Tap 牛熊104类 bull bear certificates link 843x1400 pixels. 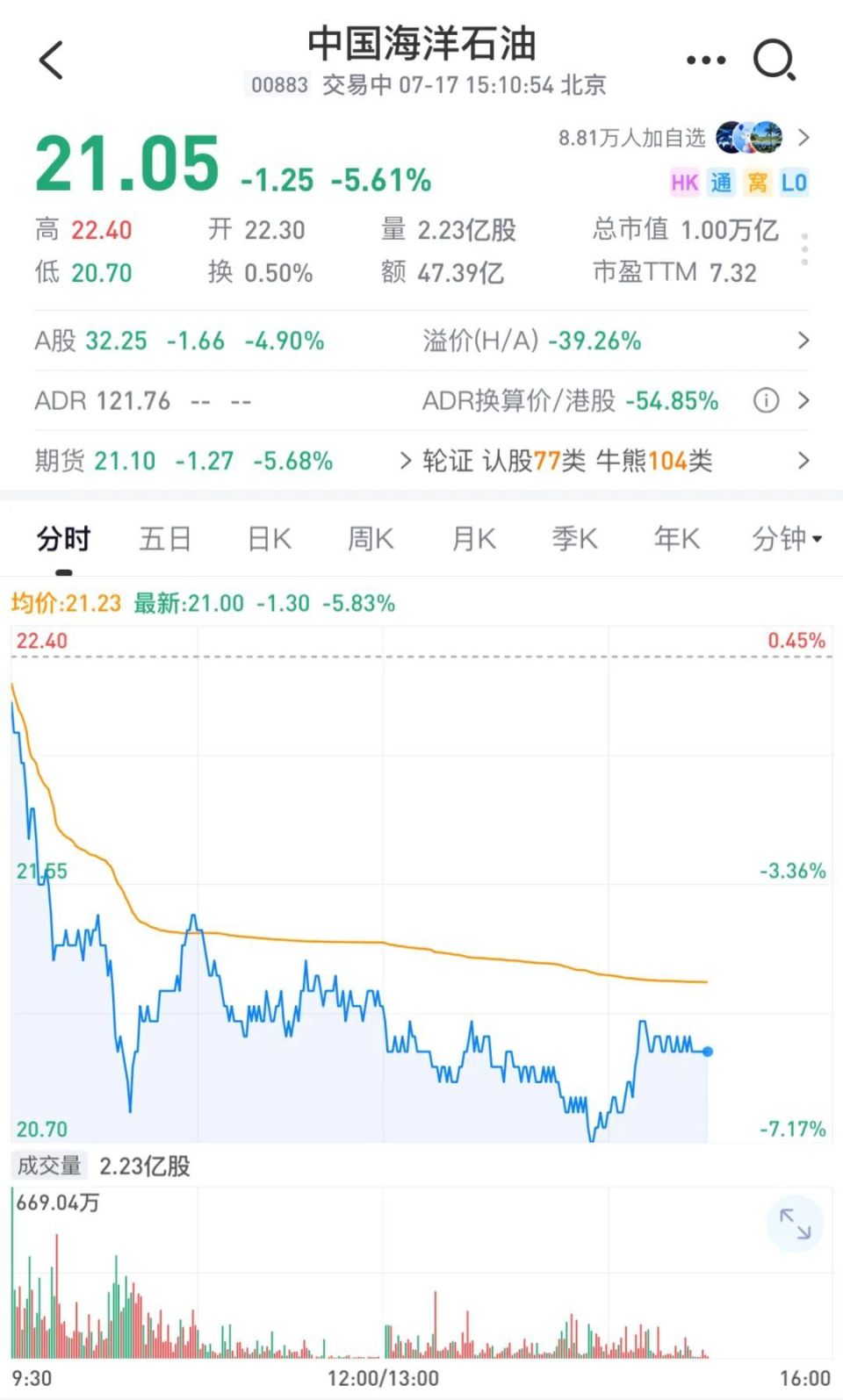tap(654, 461)
